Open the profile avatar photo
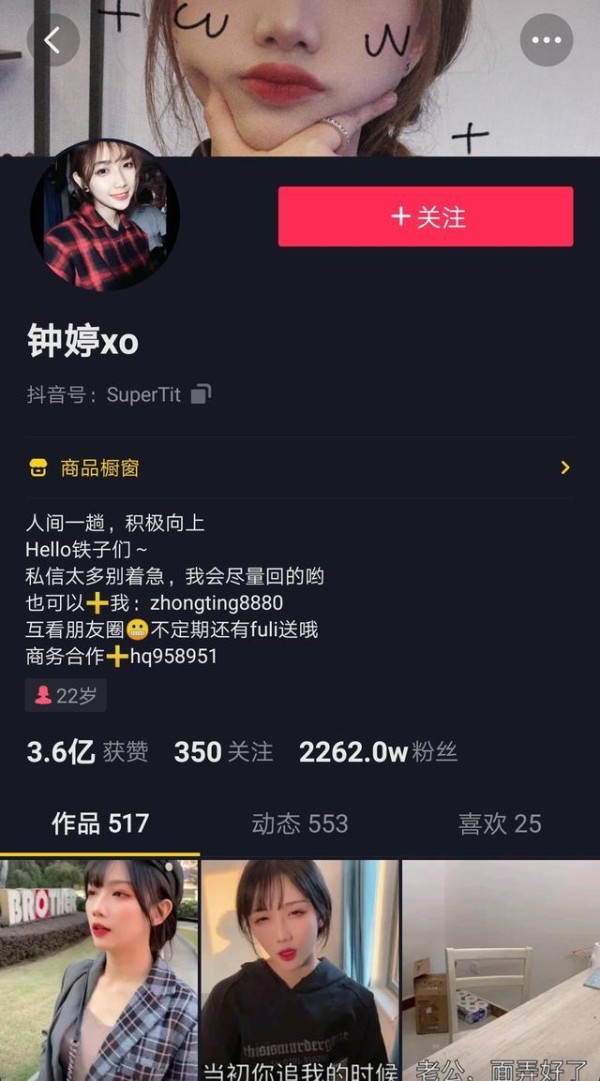Viewport: 600px width, 1081px height. tap(104, 216)
